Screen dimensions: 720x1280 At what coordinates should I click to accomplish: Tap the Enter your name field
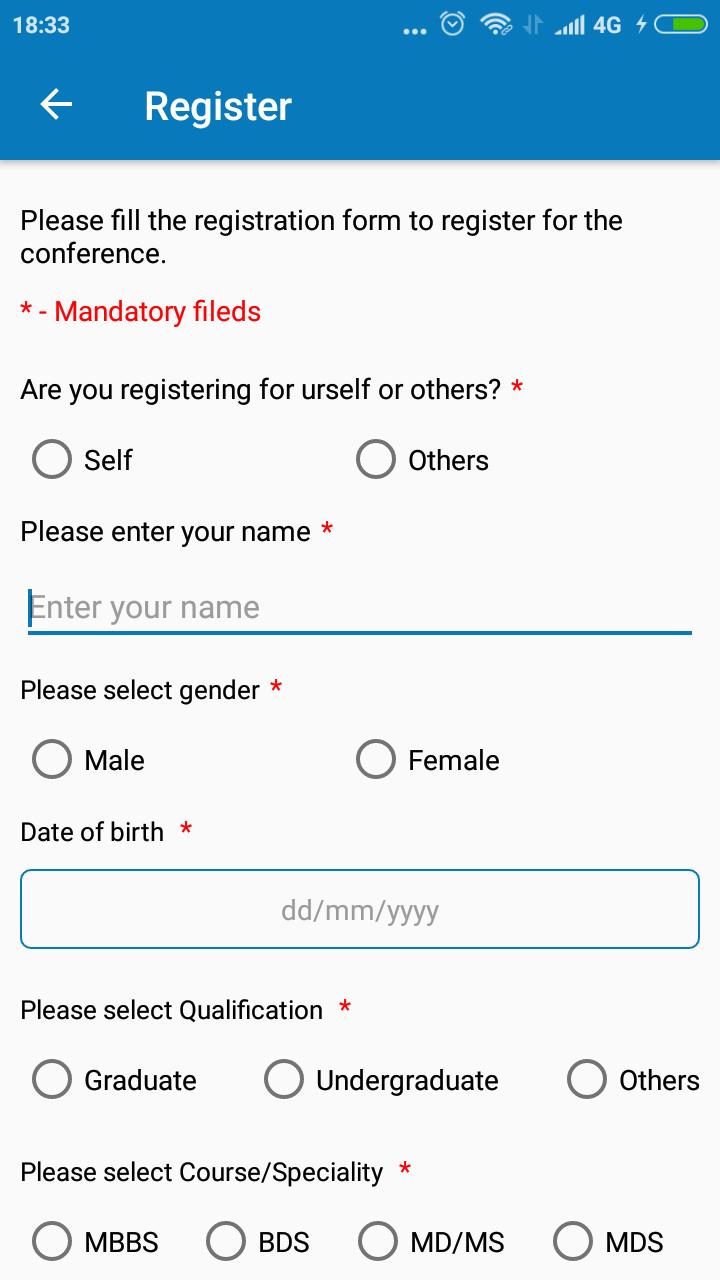point(360,608)
